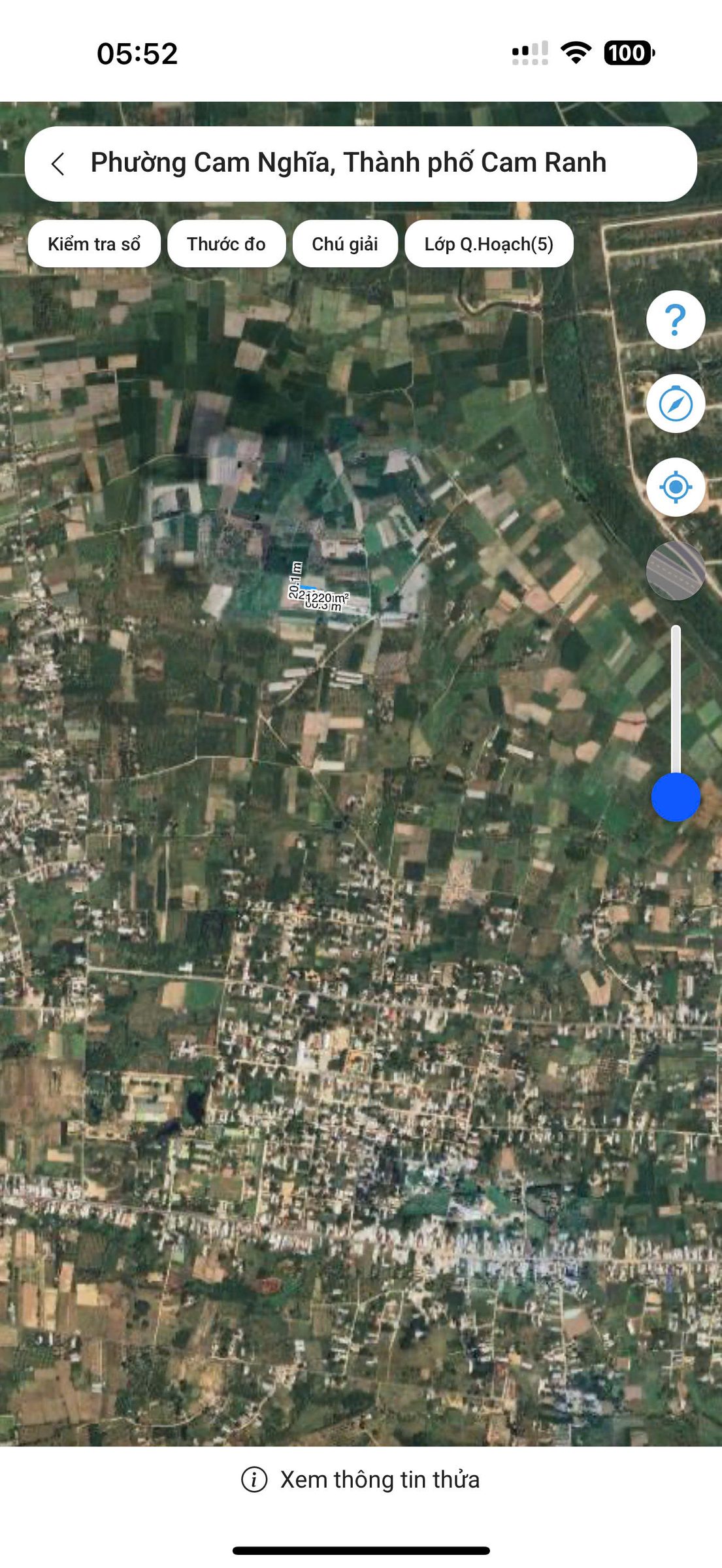Go back using the arrow

pos(58,164)
